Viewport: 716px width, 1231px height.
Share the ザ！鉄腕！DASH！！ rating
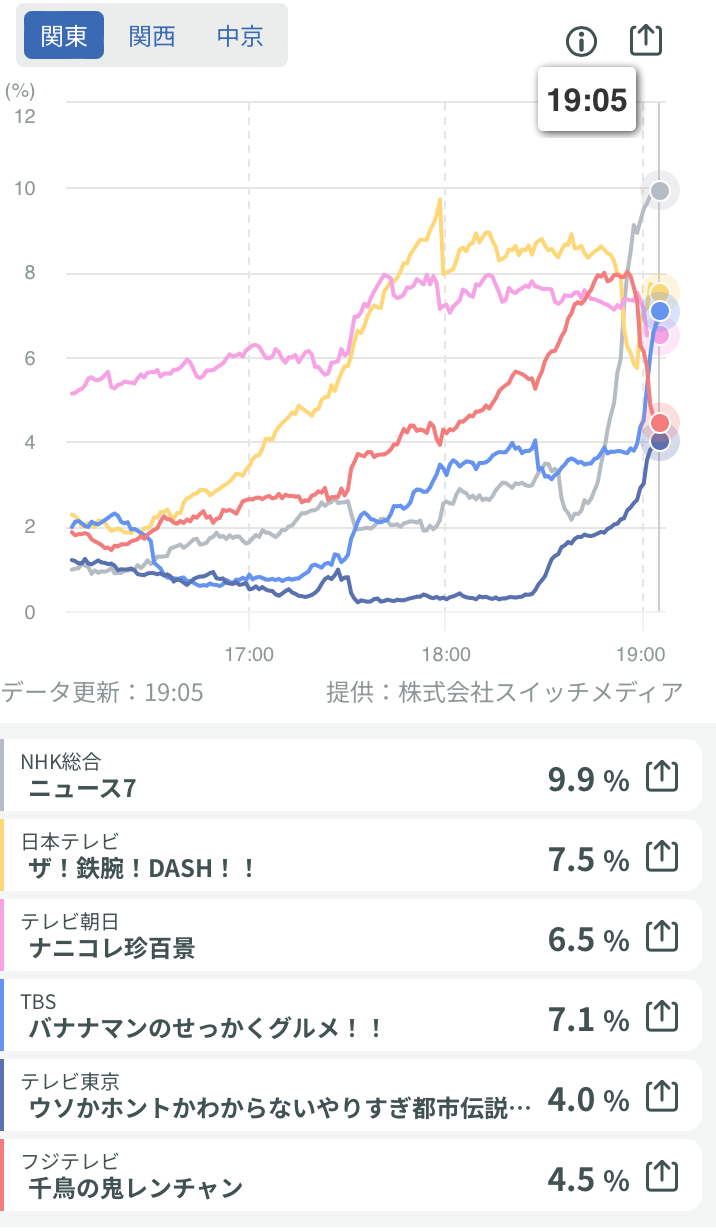pos(662,855)
